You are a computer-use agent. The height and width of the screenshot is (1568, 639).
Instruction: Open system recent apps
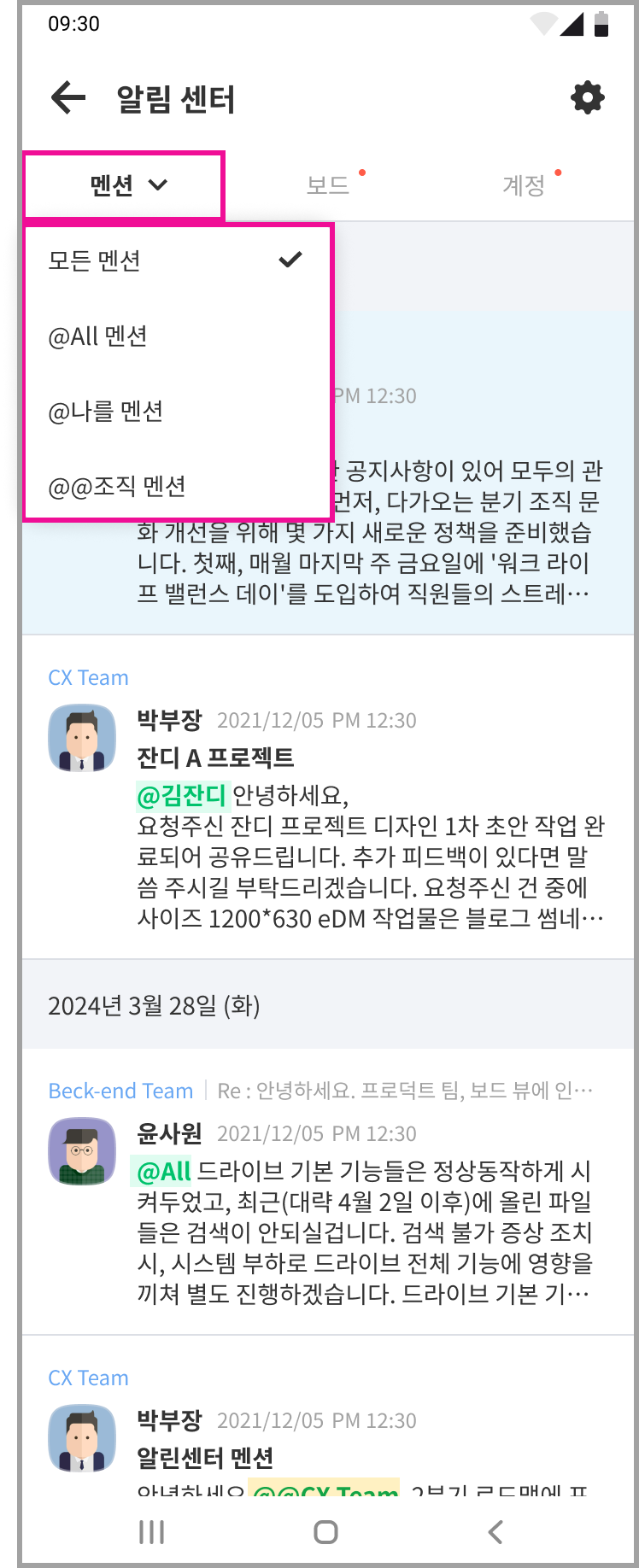pyautogui.click(x=151, y=1531)
